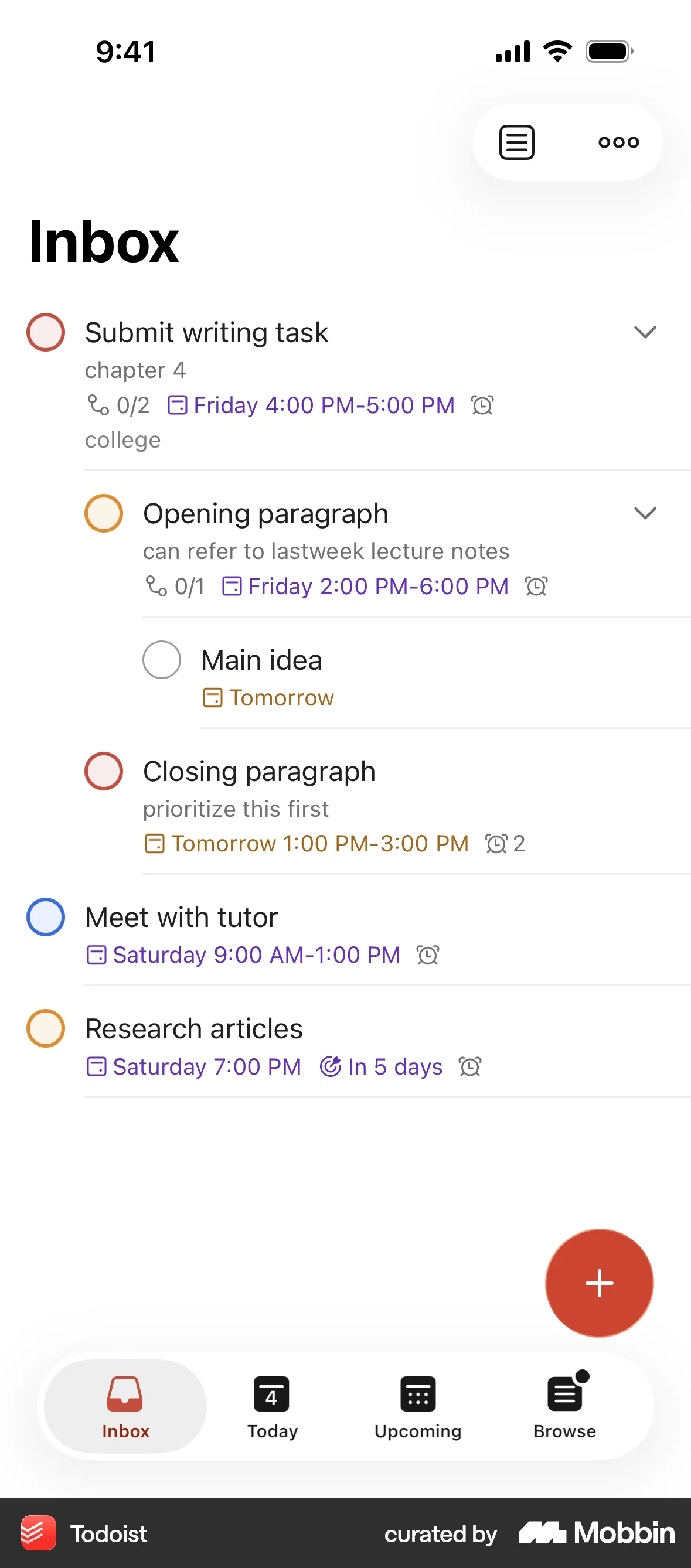Open the view options icon at top right
This screenshot has height=1568, width=691.
point(516,142)
